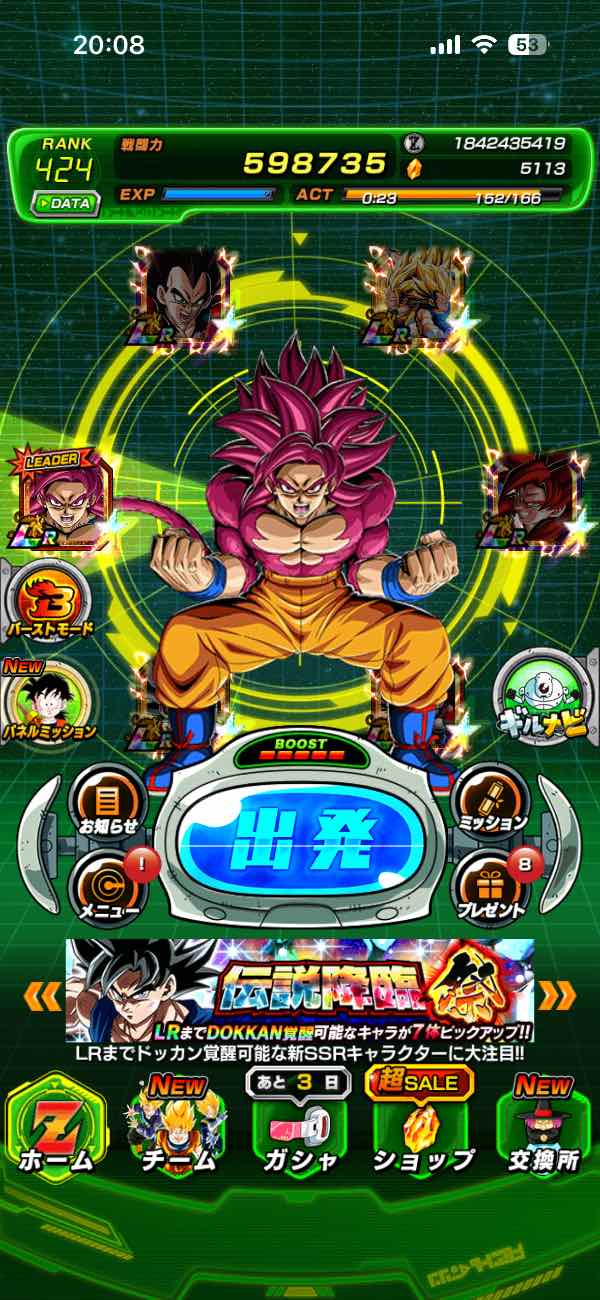Show the previous banner with left arrows
600x1300 pixels.
42,996
